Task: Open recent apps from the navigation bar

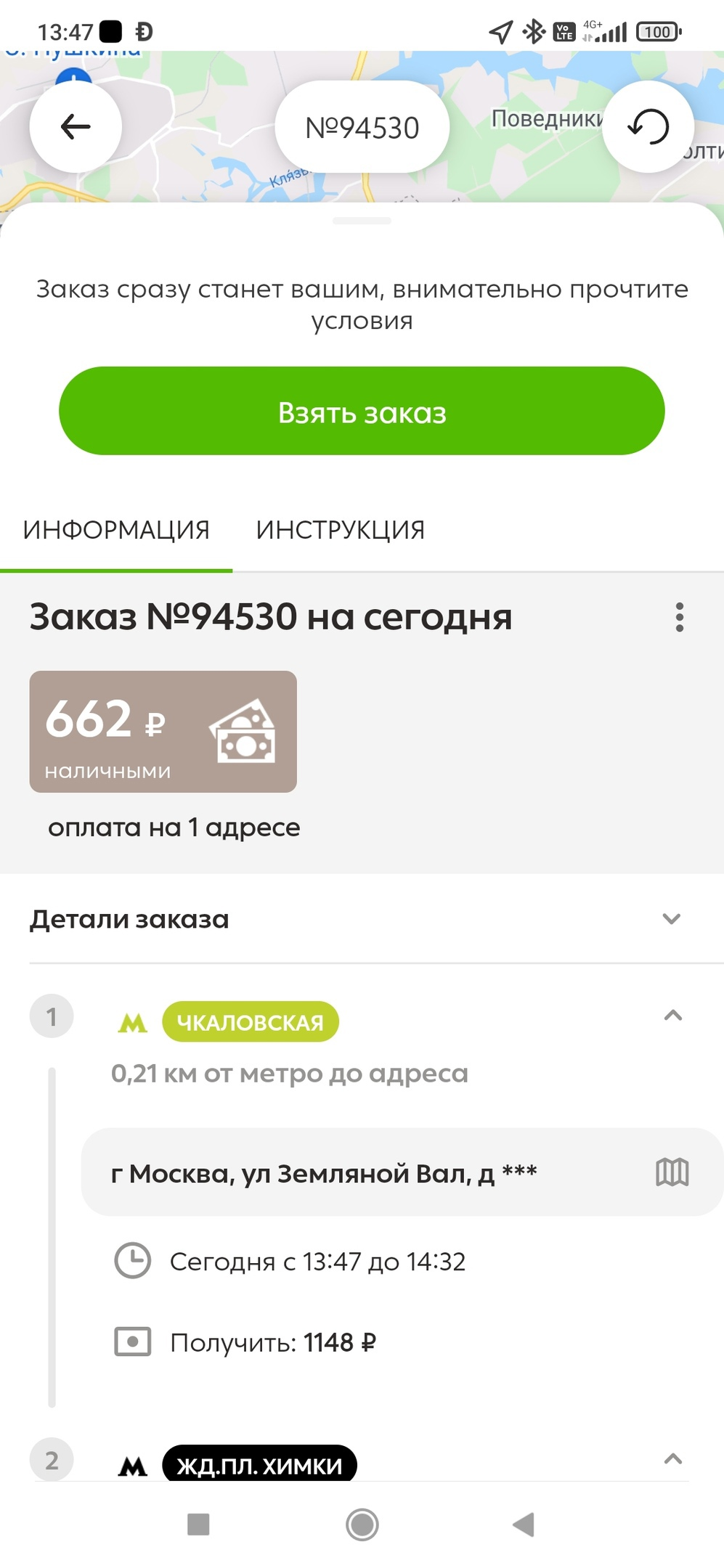Action: [x=198, y=1524]
